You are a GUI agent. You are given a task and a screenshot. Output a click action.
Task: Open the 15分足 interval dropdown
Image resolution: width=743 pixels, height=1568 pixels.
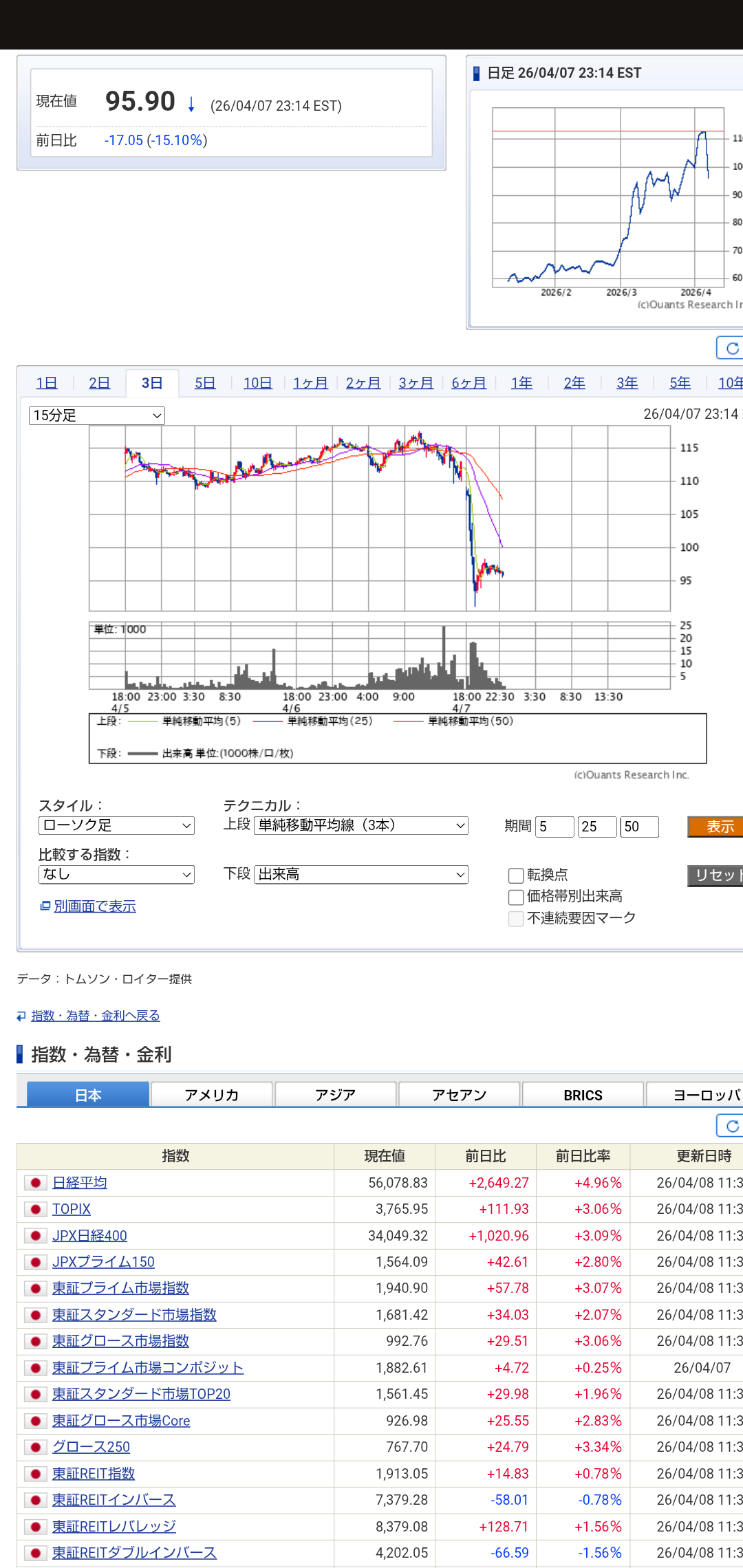tap(97, 415)
